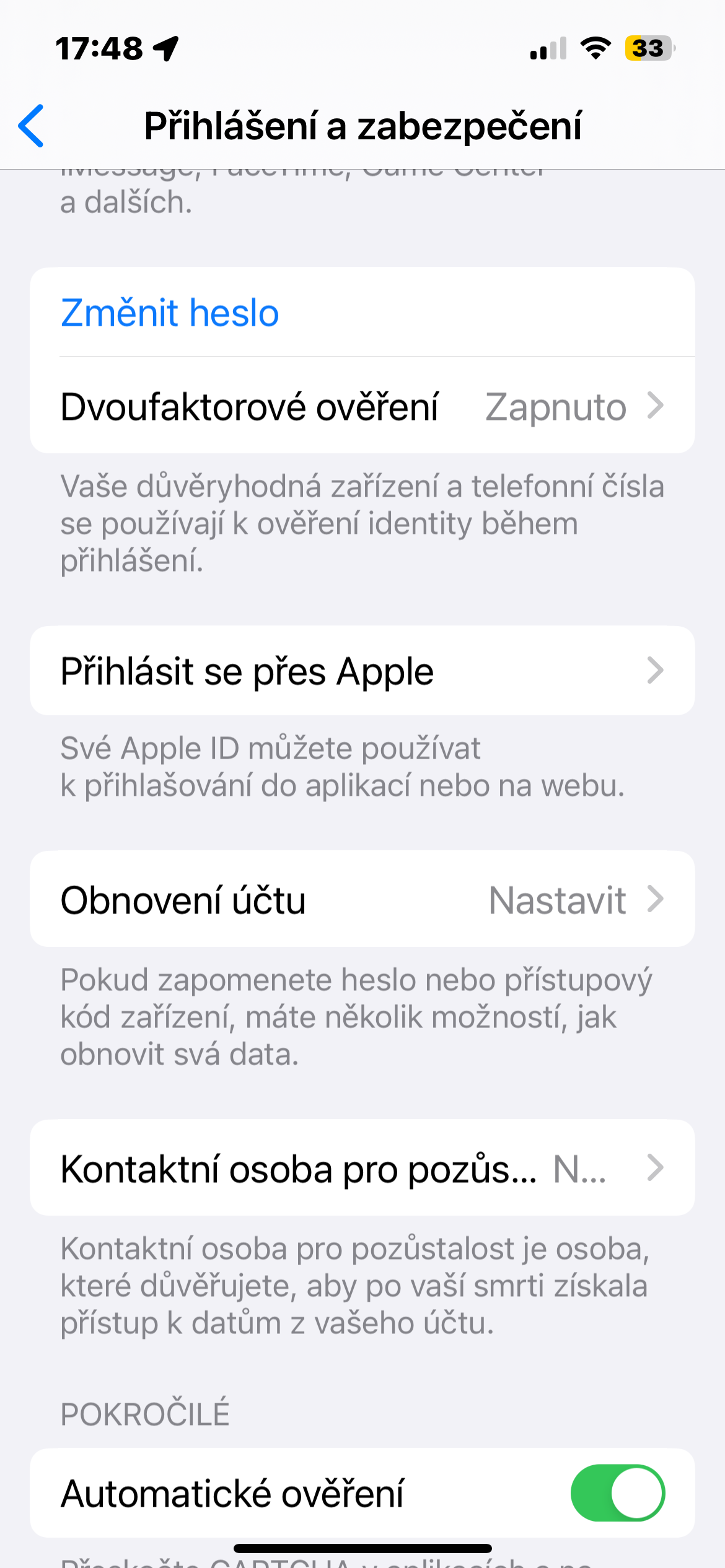
Task: Go back to the previous settings page
Action: pyautogui.click(x=31, y=126)
